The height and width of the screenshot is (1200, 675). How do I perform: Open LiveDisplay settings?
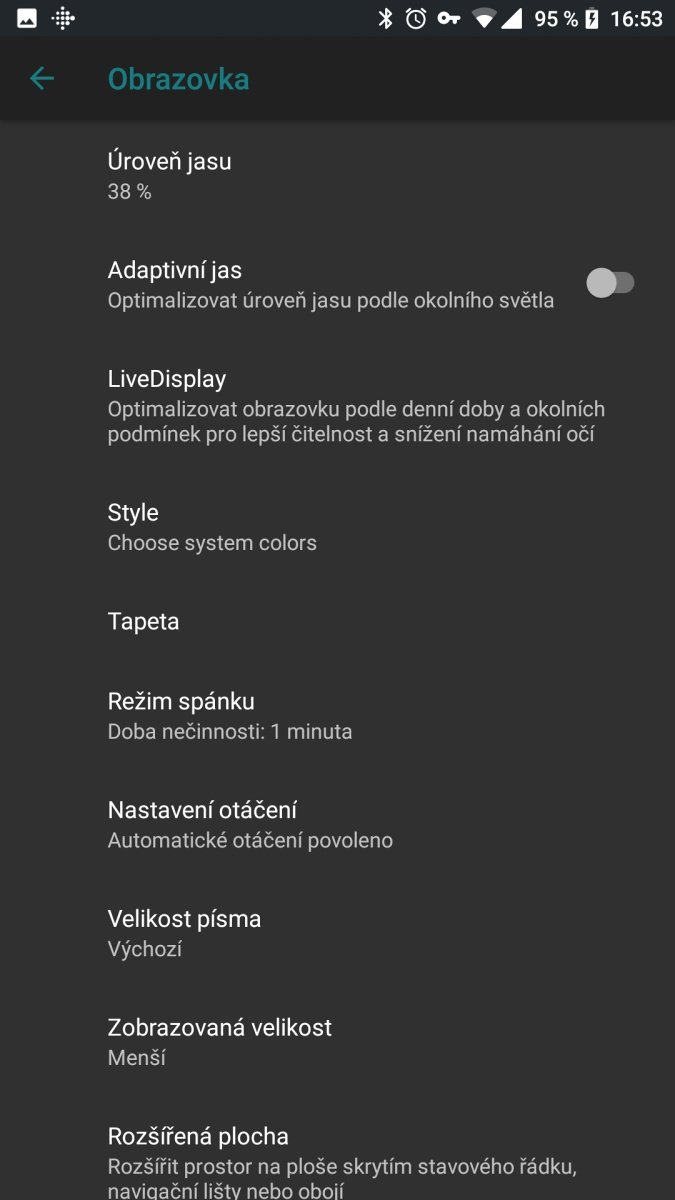(x=337, y=406)
